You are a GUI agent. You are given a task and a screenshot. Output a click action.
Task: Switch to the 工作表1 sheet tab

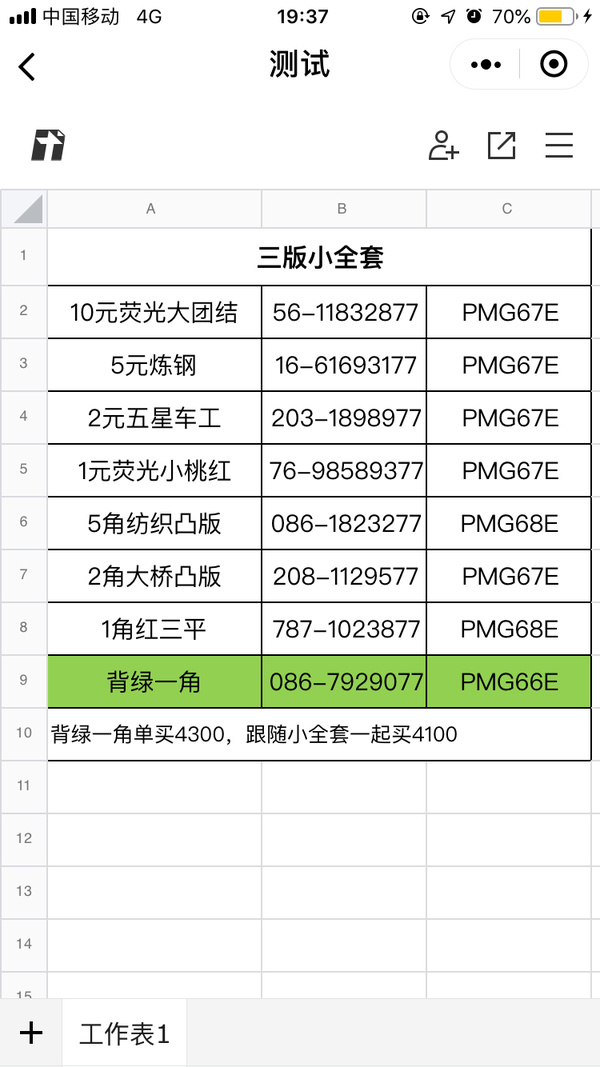coord(124,1034)
